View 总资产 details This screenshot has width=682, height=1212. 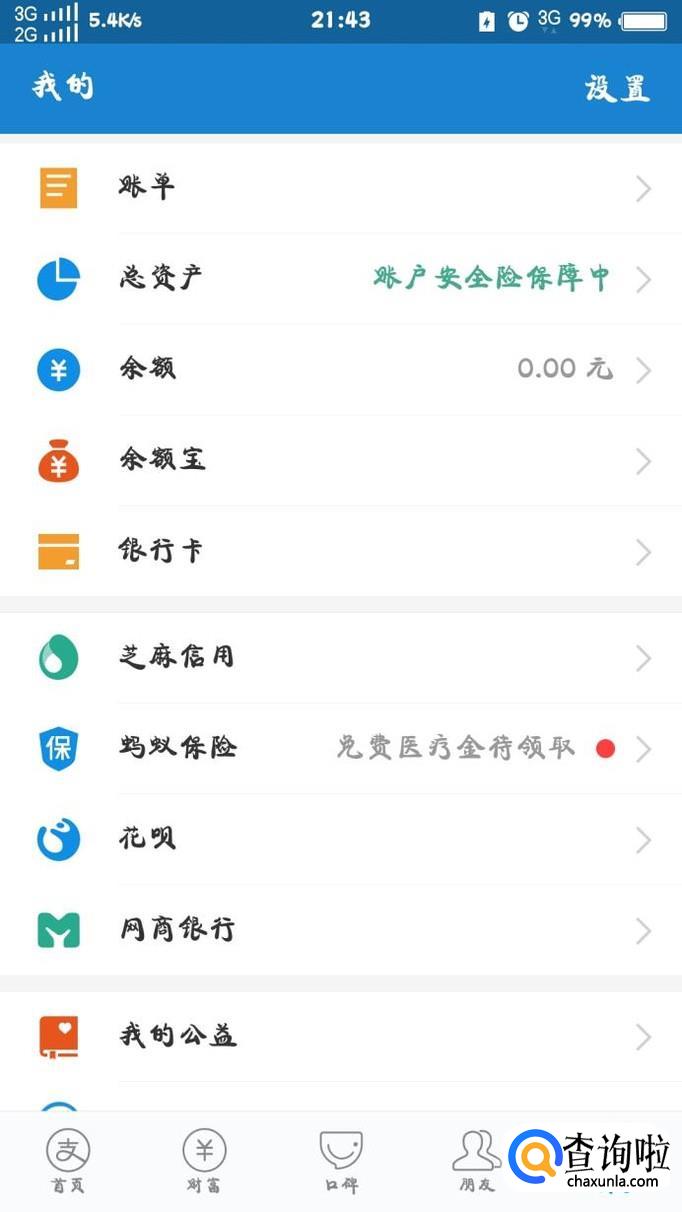340,278
